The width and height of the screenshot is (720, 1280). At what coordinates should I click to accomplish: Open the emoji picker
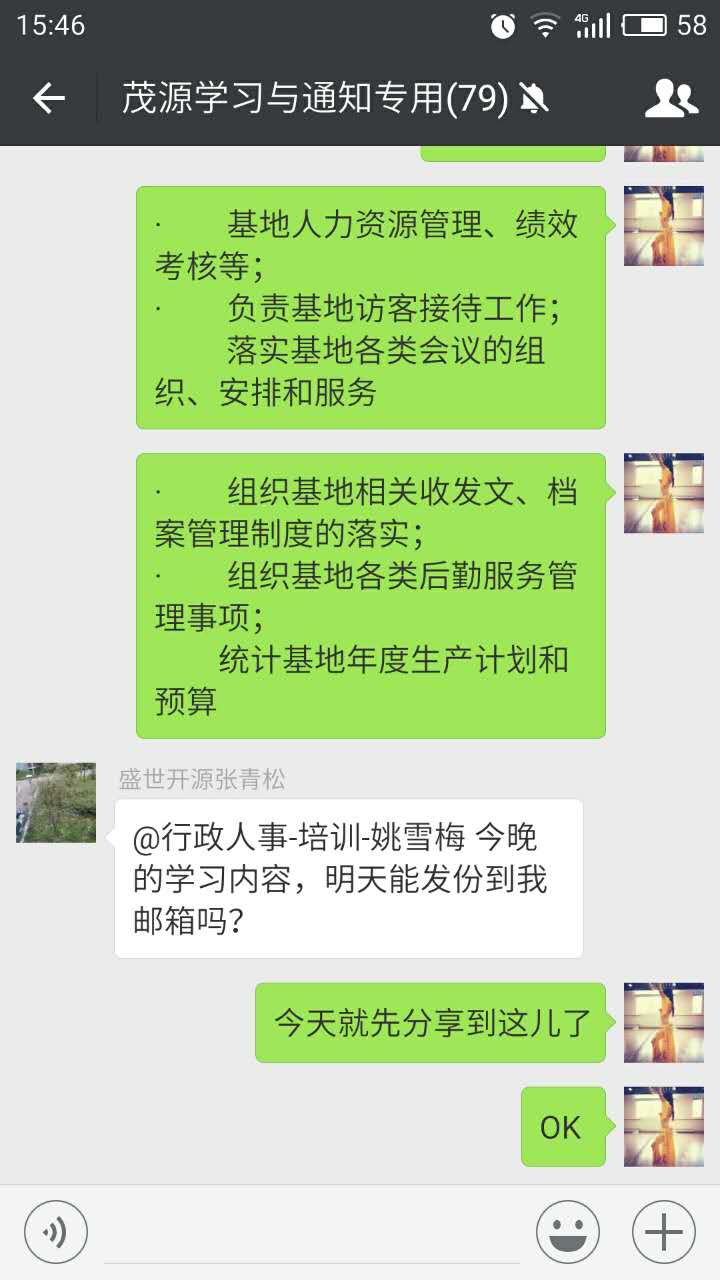567,1231
